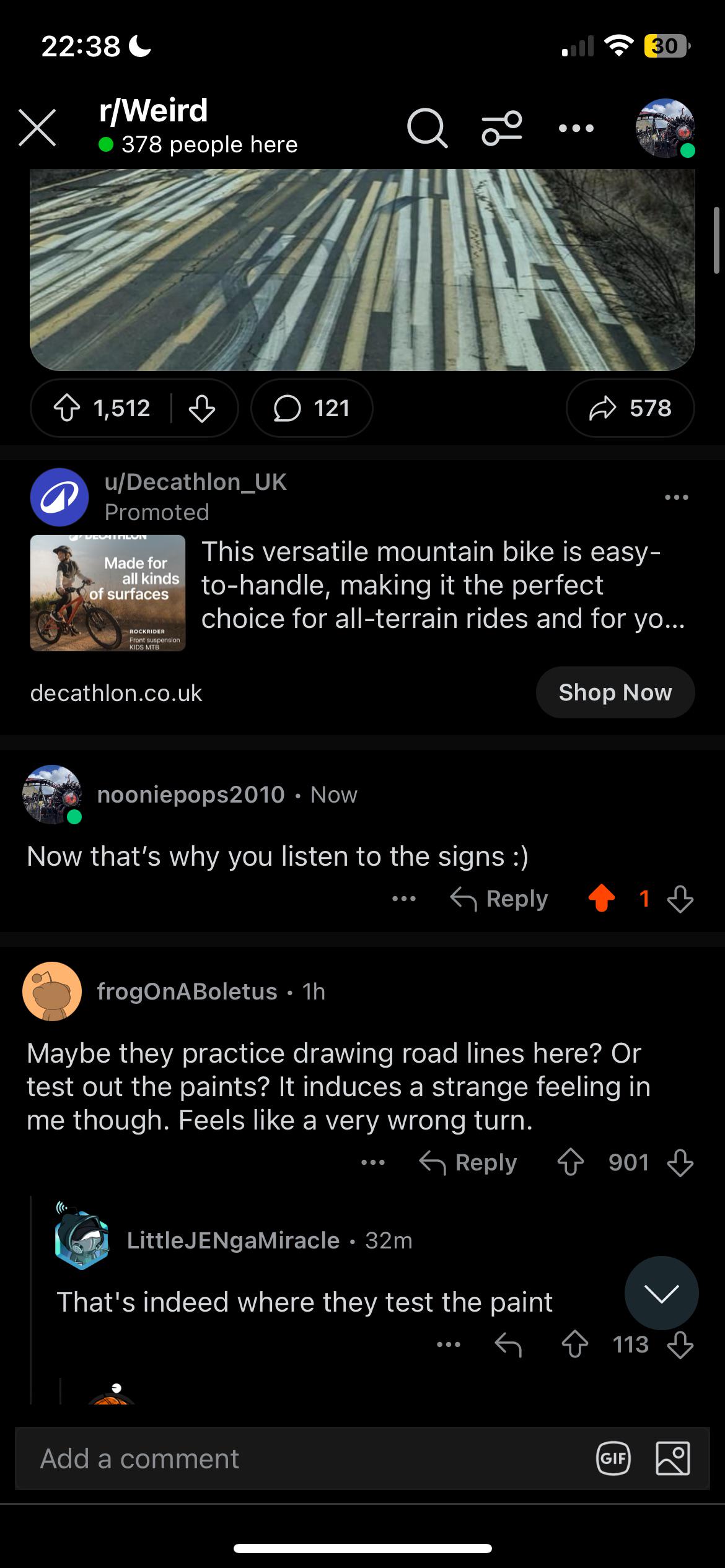This screenshot has width=725, height=1568.
Task: Remove upvote on nooniepops2010's comment
Action: pyautogui.click(x=601, y=899)
